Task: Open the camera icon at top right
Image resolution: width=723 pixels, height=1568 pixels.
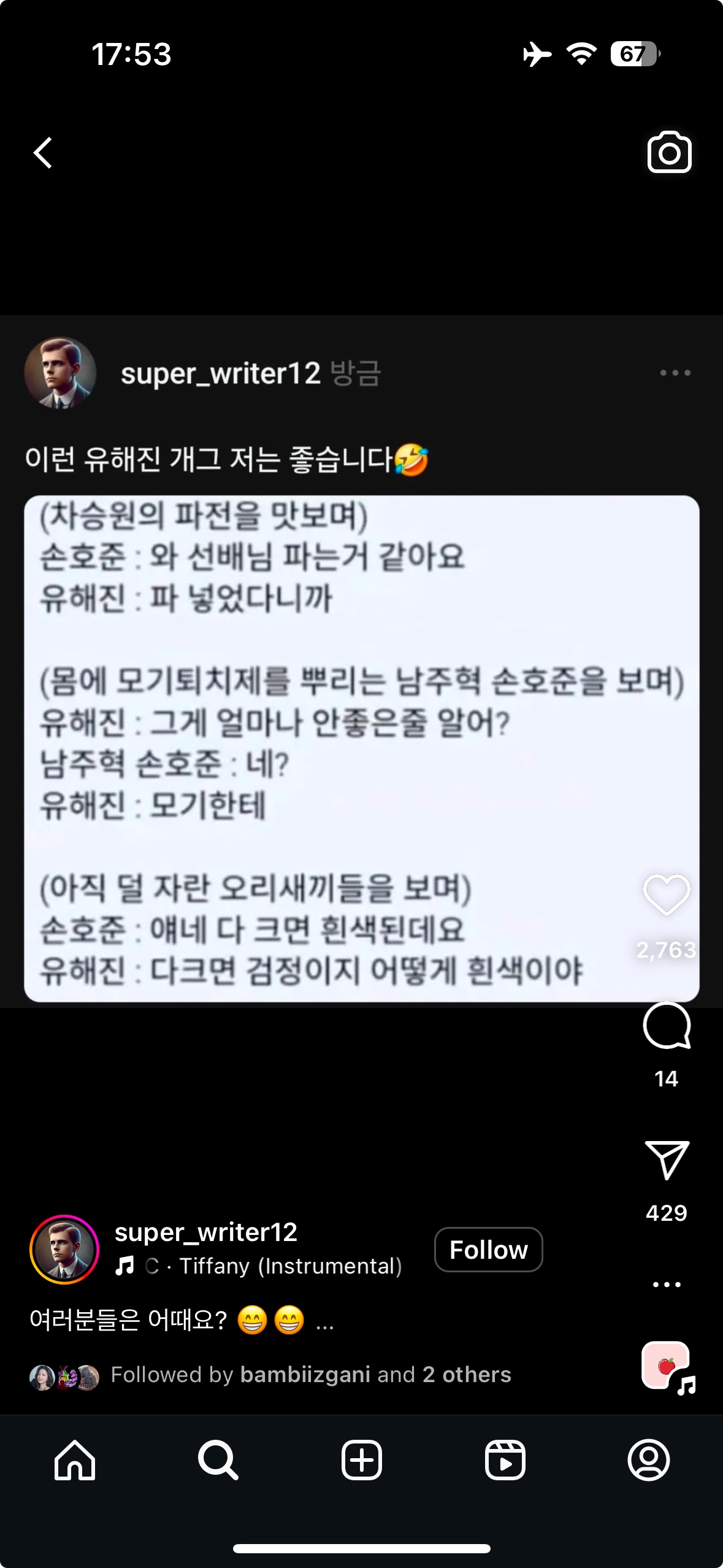Action: (669, 152)
